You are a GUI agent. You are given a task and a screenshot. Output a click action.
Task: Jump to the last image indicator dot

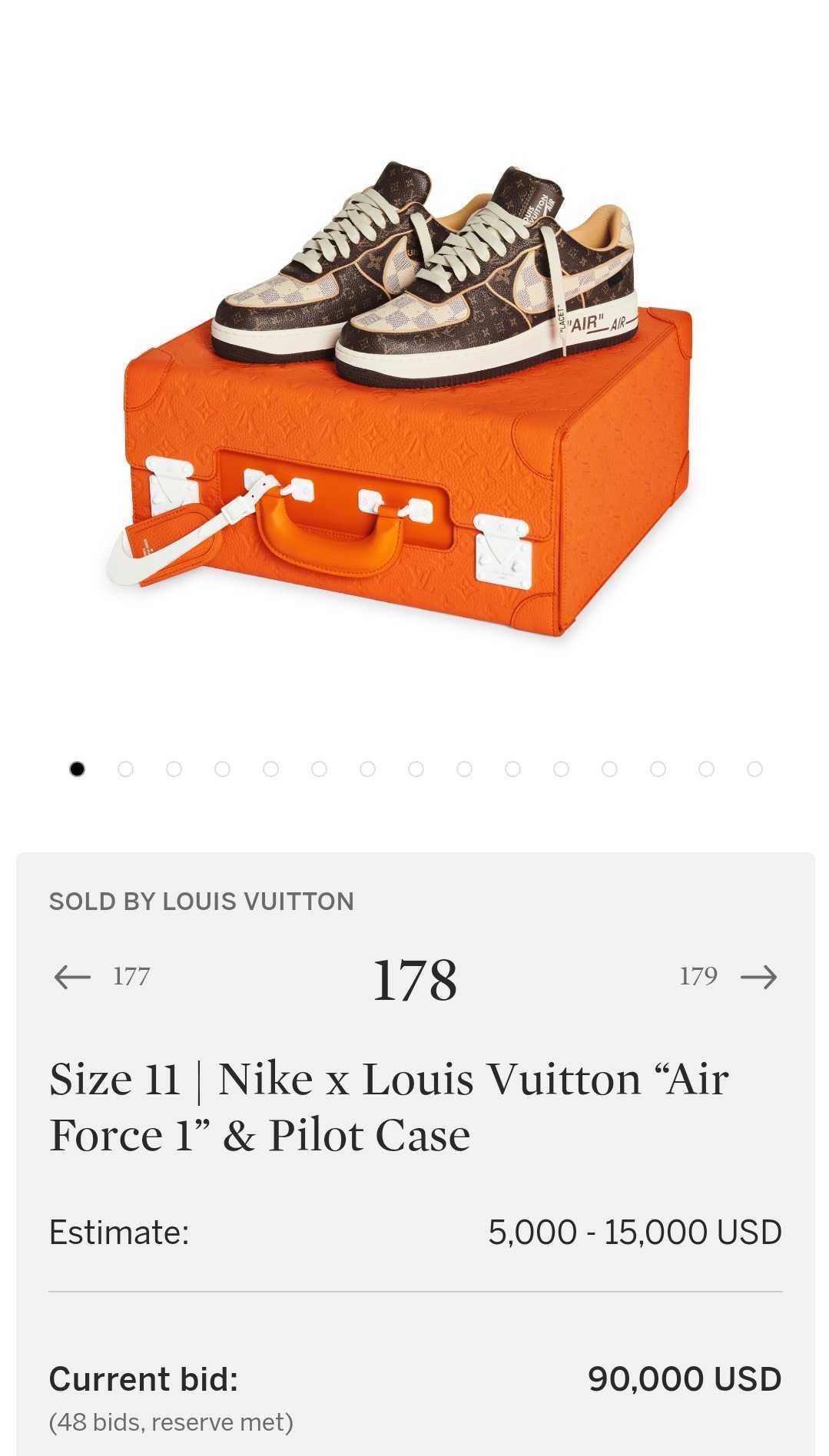(x=754, y=769)
